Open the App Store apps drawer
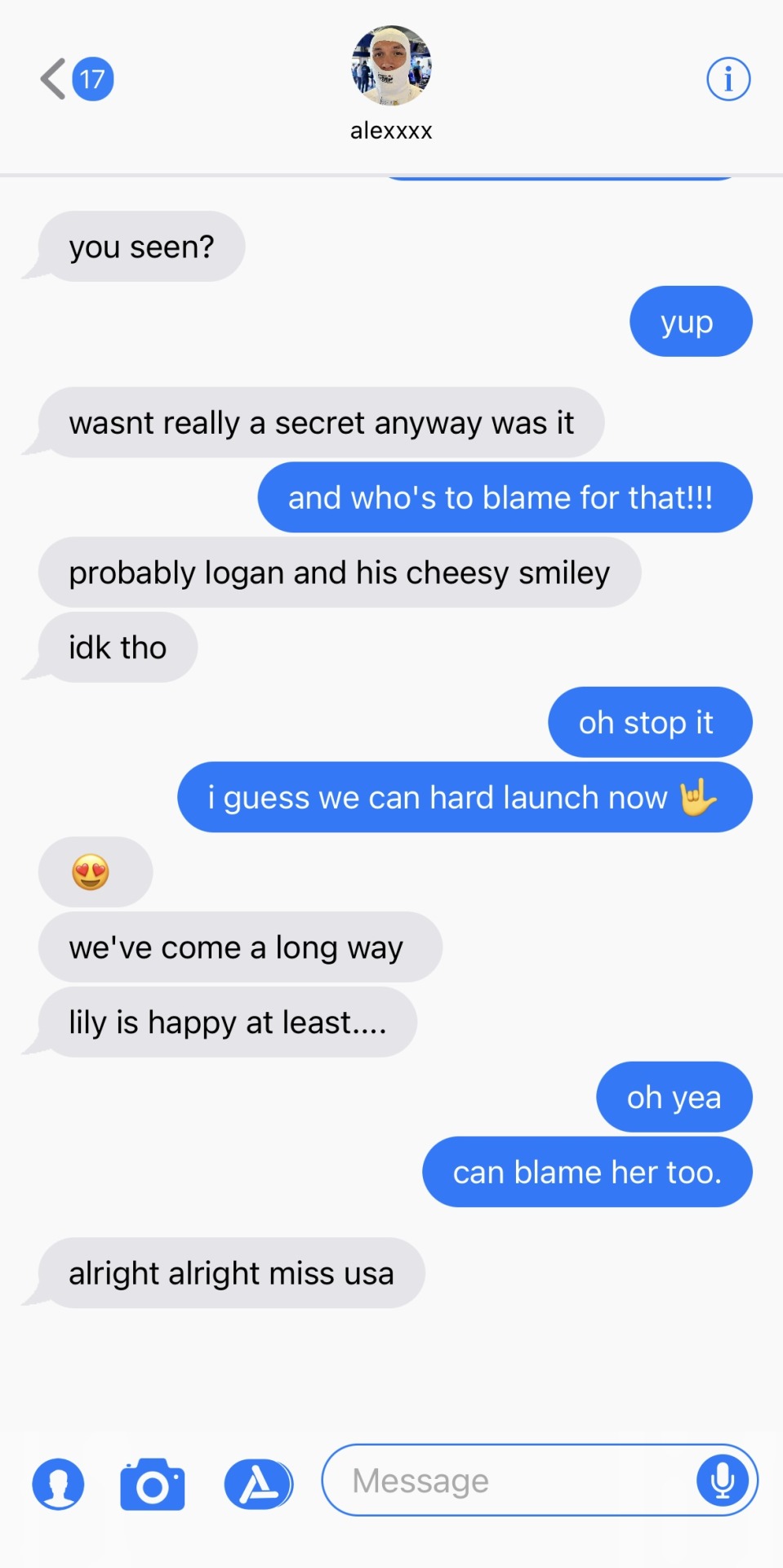Viewport: 783px width, 1568px height. pos(258,1483)
